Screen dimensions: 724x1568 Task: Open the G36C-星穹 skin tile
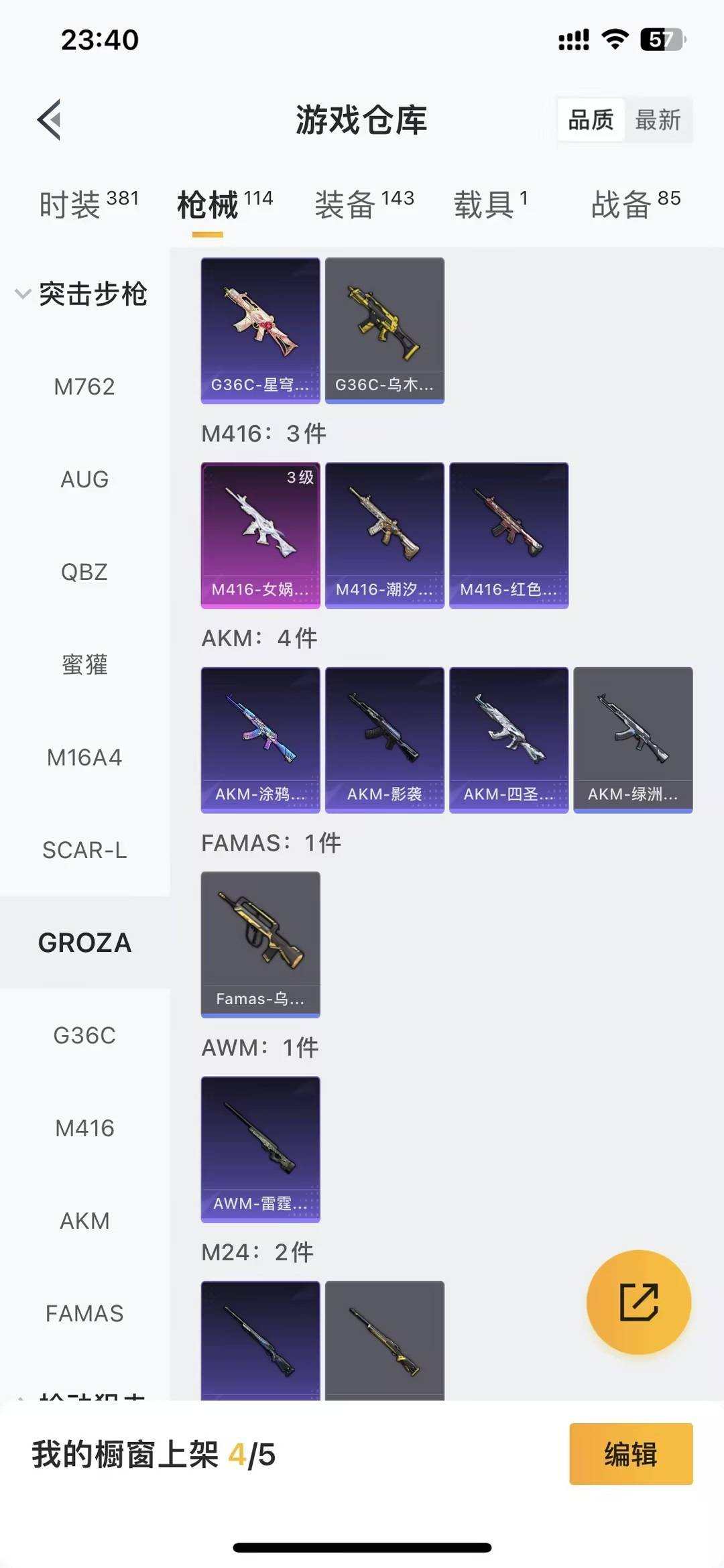(260, 330)
